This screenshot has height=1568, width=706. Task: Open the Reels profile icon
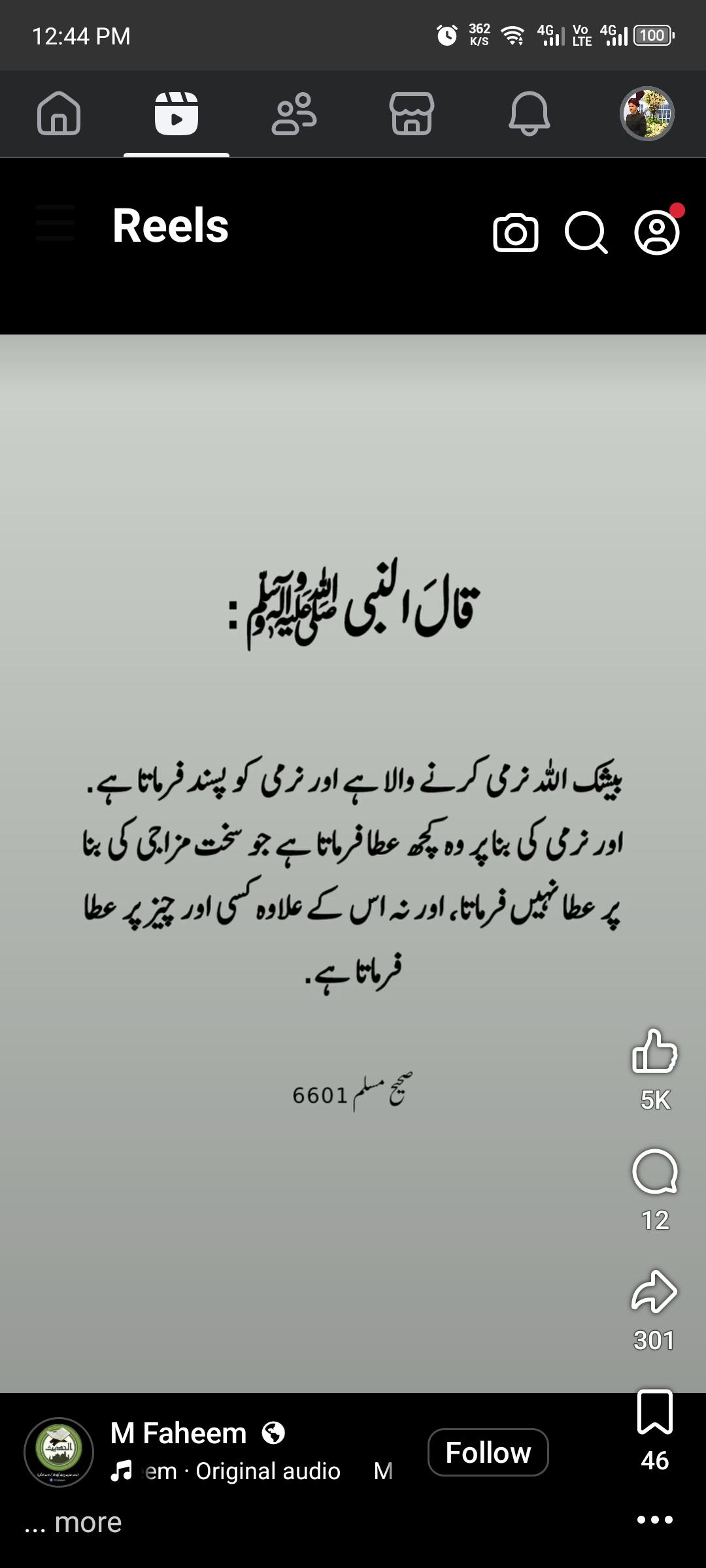[x=656, y=233]
